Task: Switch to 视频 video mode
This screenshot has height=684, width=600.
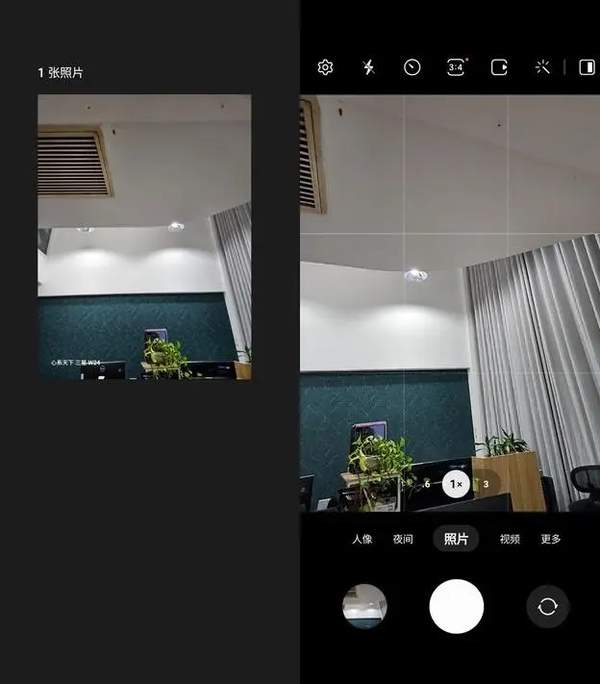Action: click(x=510, y=539)
